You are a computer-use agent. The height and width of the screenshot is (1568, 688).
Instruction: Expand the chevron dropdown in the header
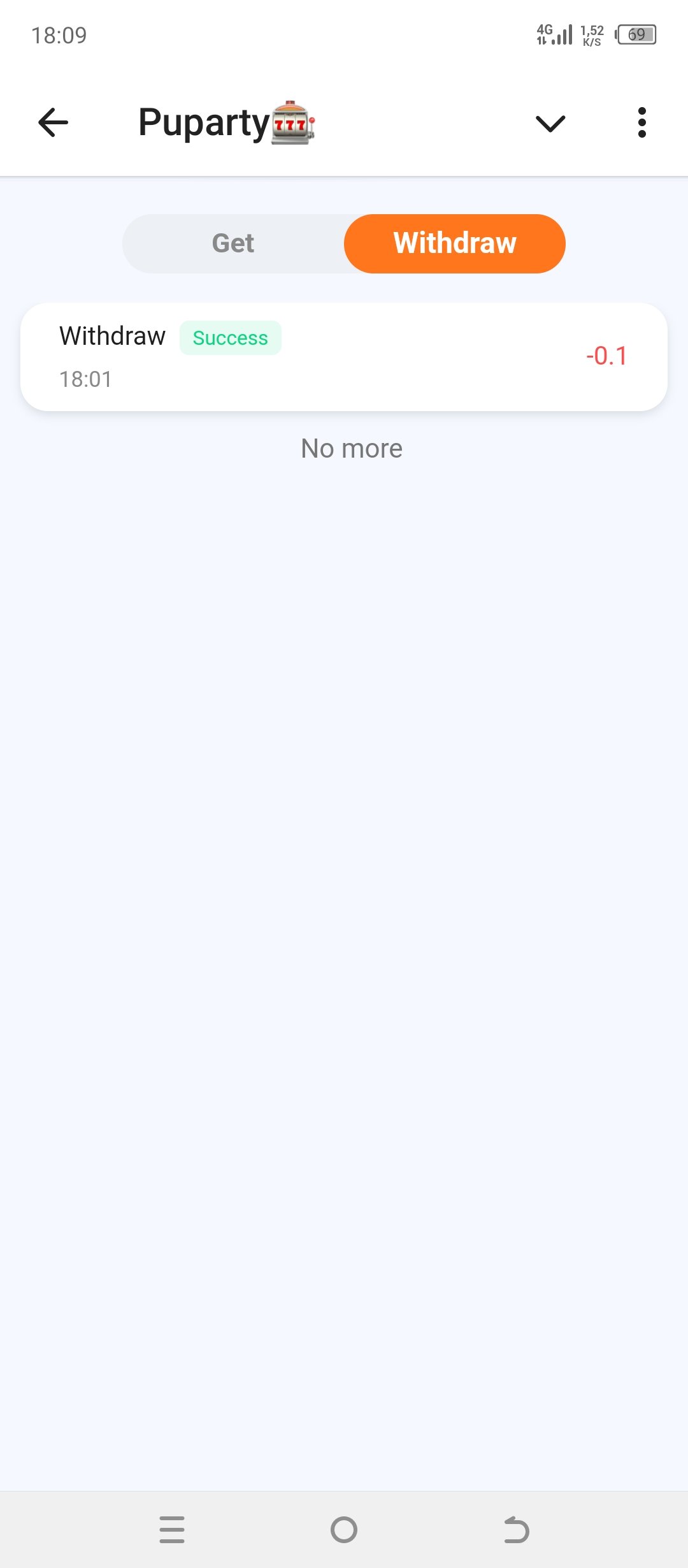(550, 123)
